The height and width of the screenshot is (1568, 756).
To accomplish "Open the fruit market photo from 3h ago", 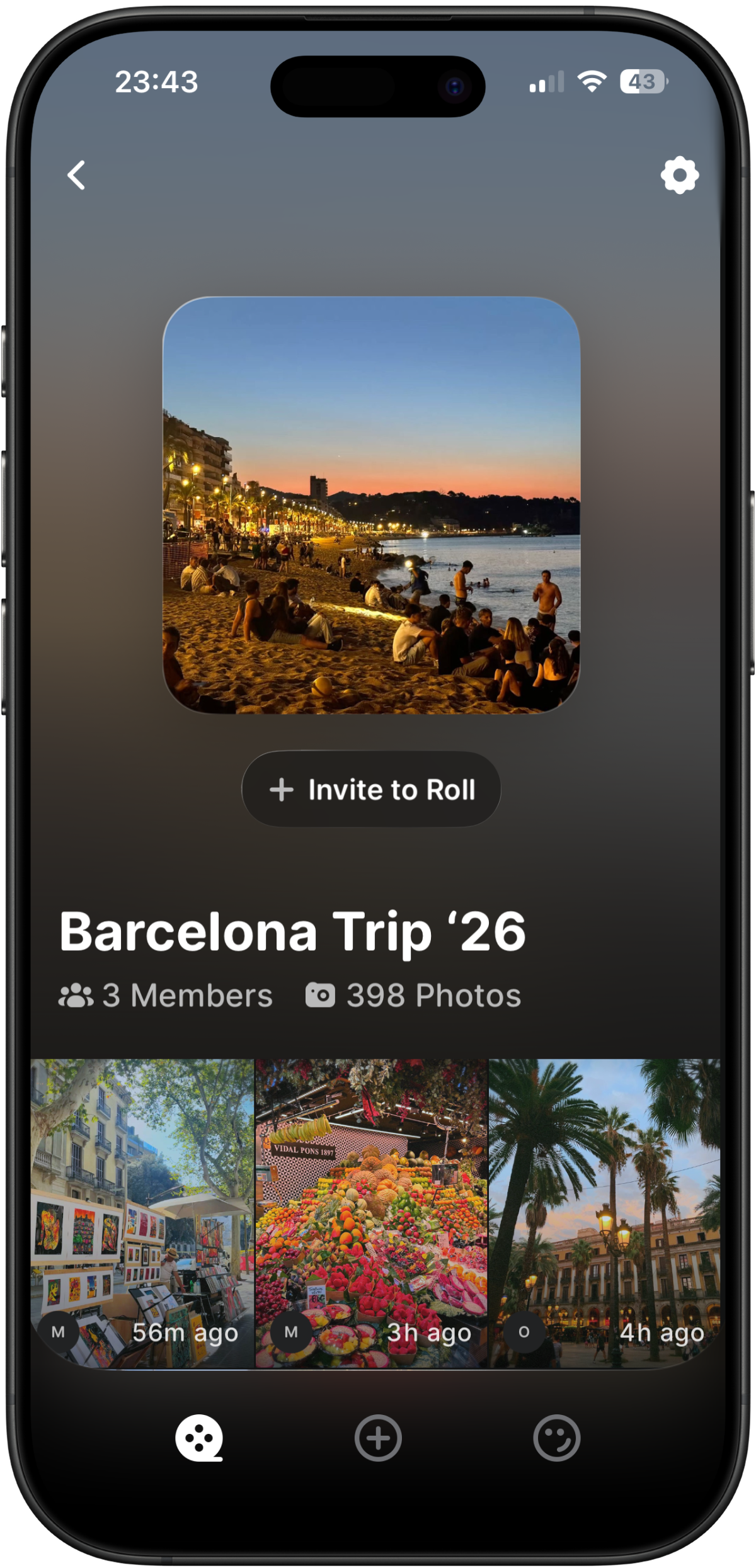I will coord(371,1212).
